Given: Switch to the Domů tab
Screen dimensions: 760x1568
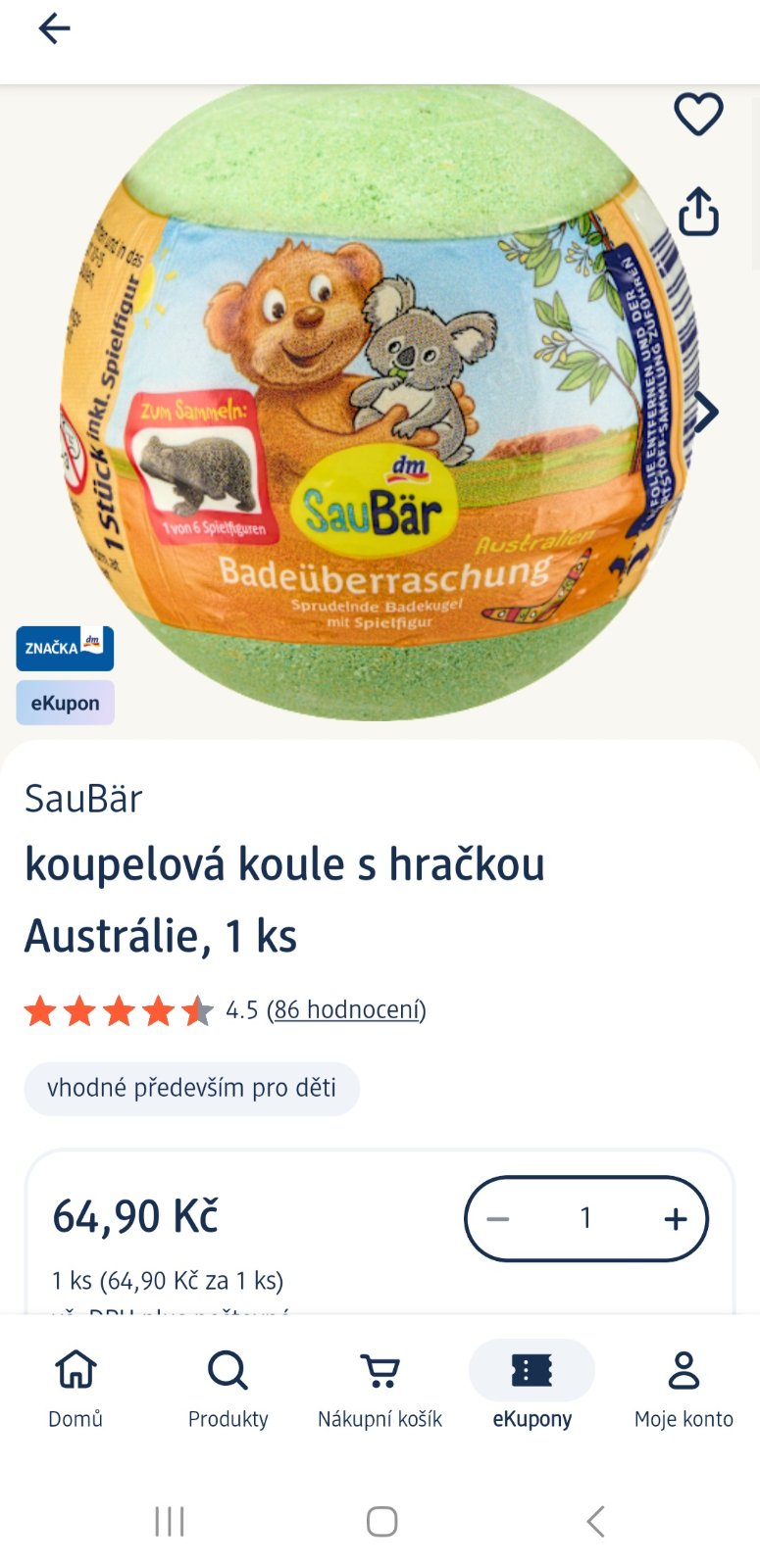Looking at the screenshot, I should (76, 1389).
